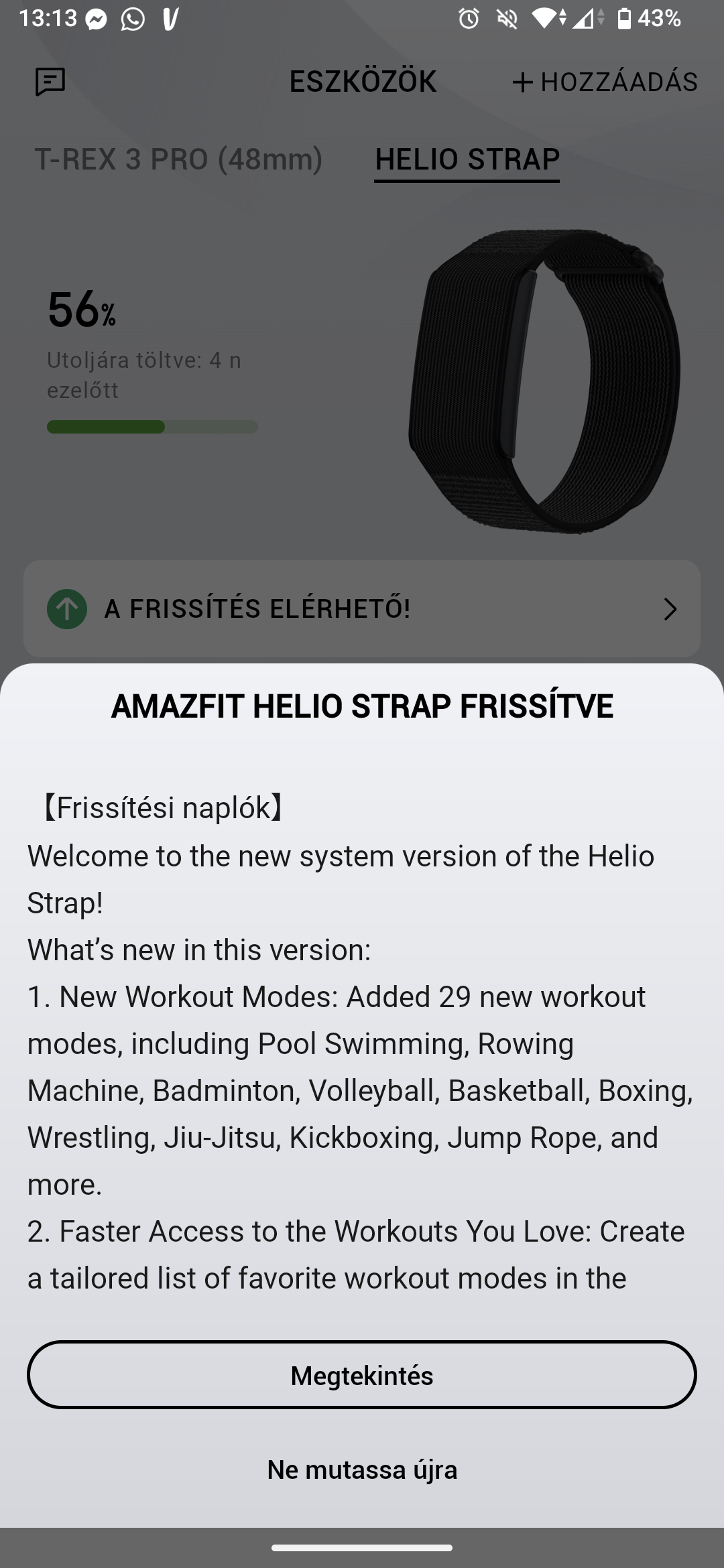
Task: Switch to the T-REX 3 PRO tab
Action: pos(178,159)
